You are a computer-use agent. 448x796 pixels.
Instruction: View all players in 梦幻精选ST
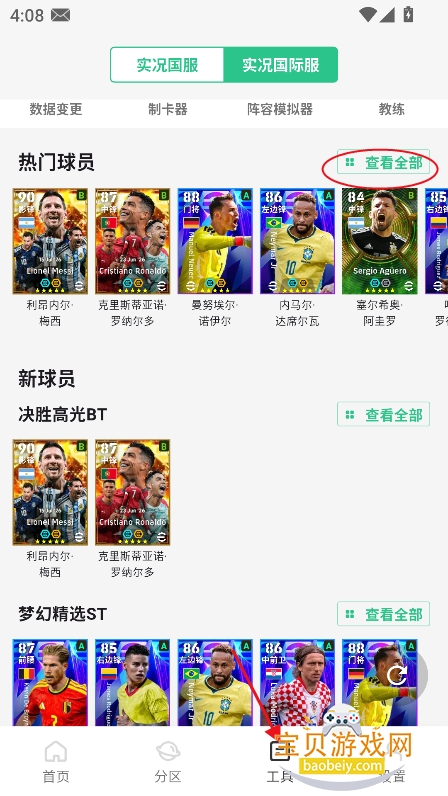(383, 614)
